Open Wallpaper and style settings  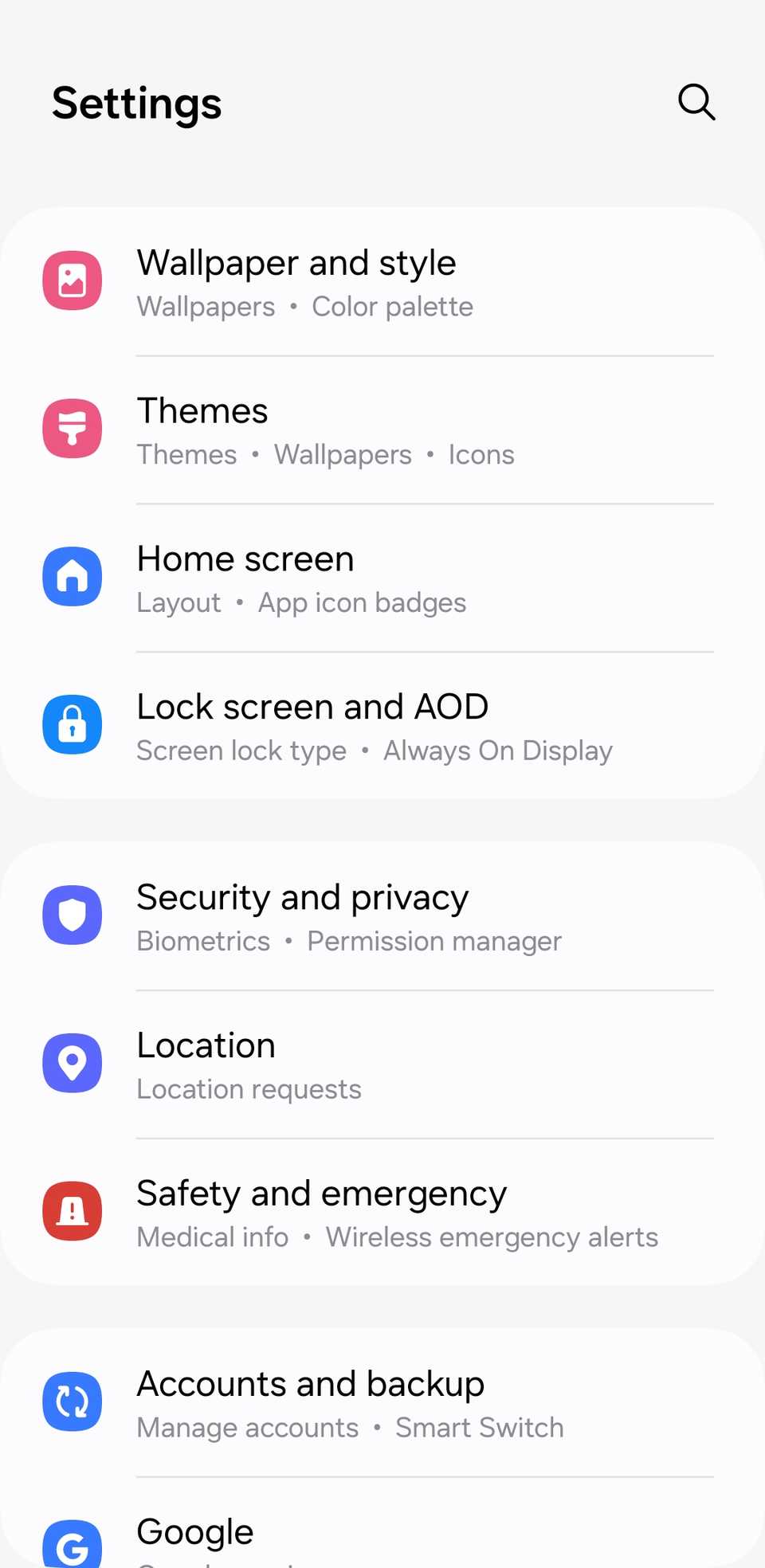(382, 282)
